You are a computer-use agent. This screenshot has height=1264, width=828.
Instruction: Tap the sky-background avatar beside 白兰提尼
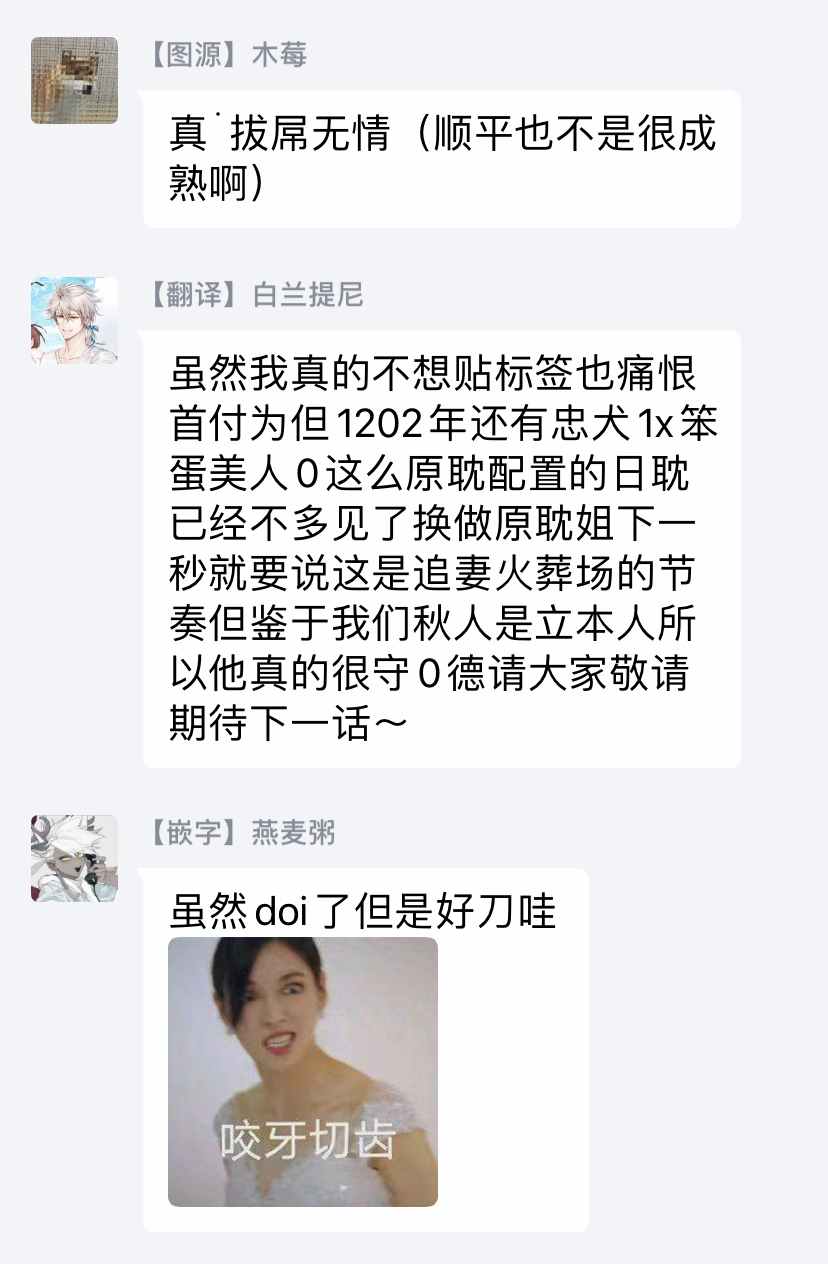coord(73,323)
